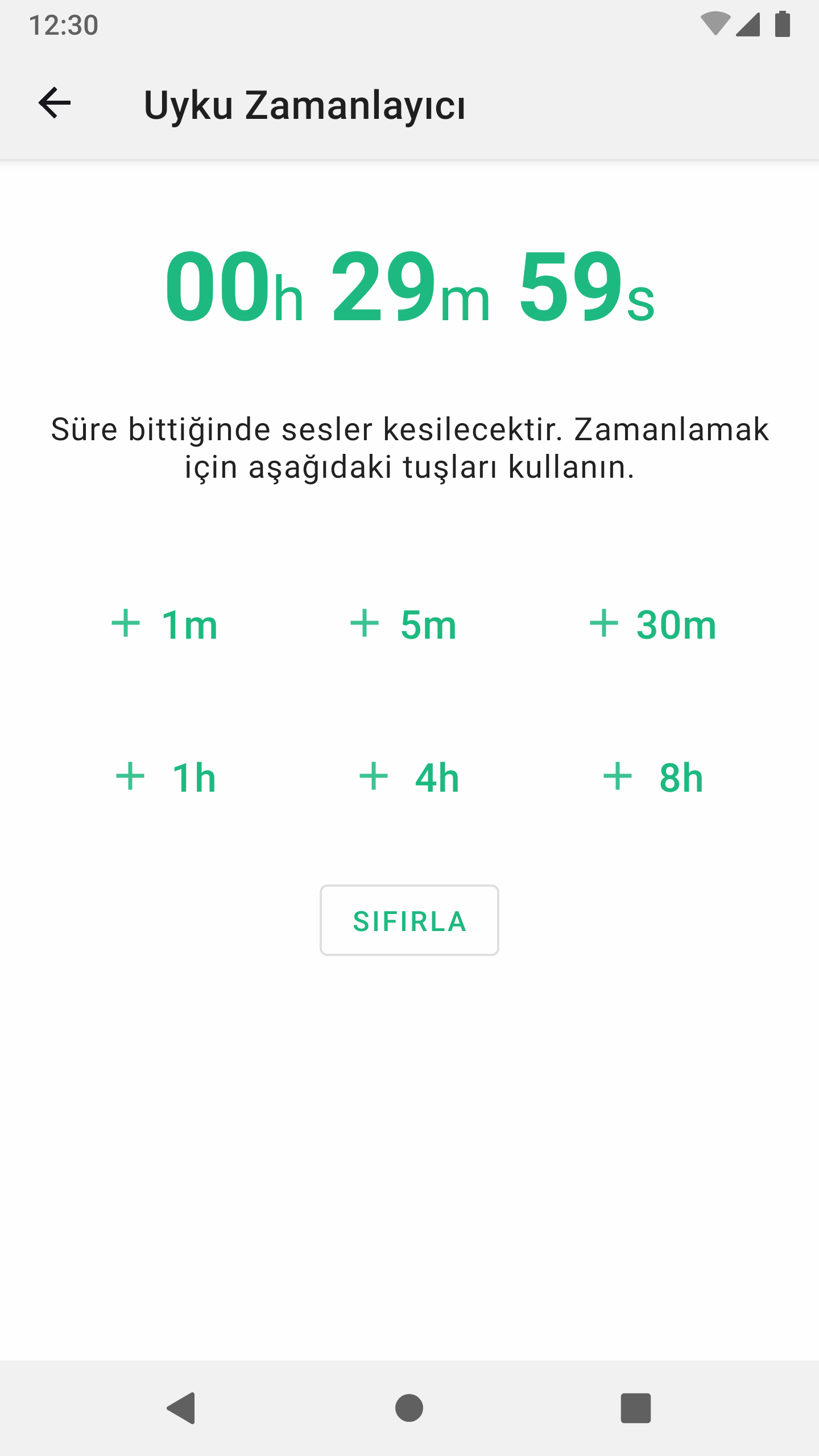
Task: Increase the timer by 4 hours
Action: coord(409,777)
